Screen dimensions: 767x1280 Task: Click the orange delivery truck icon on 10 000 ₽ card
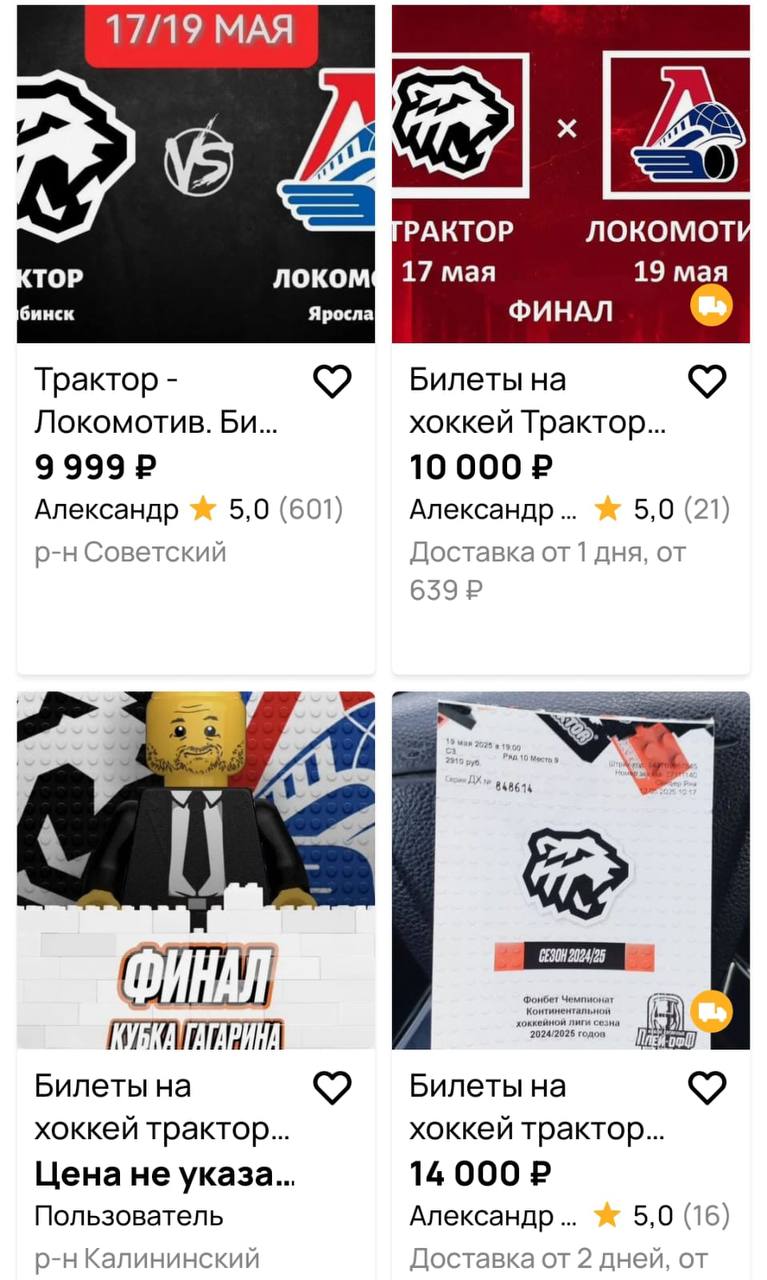click(714, 303)
